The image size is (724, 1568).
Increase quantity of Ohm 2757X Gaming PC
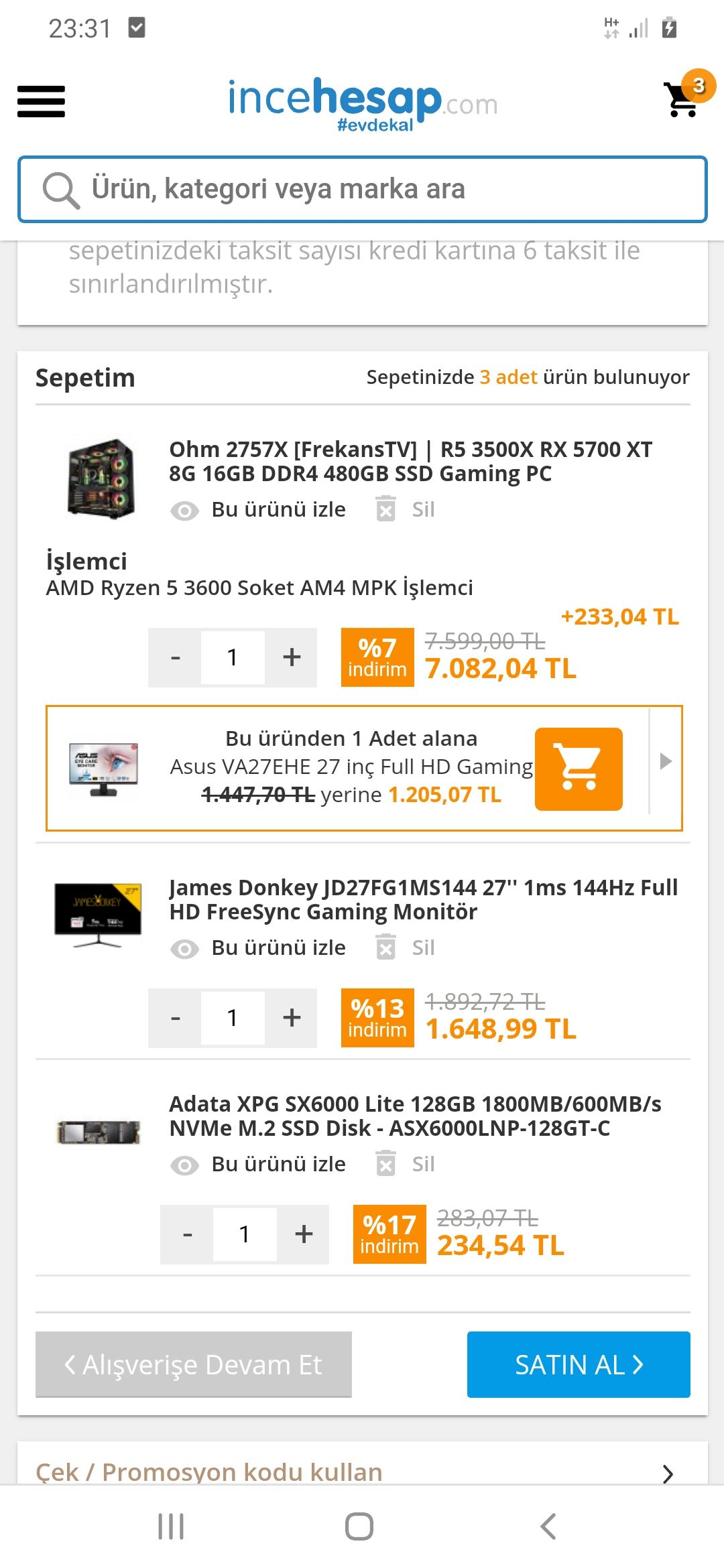[x=292, y=657]
